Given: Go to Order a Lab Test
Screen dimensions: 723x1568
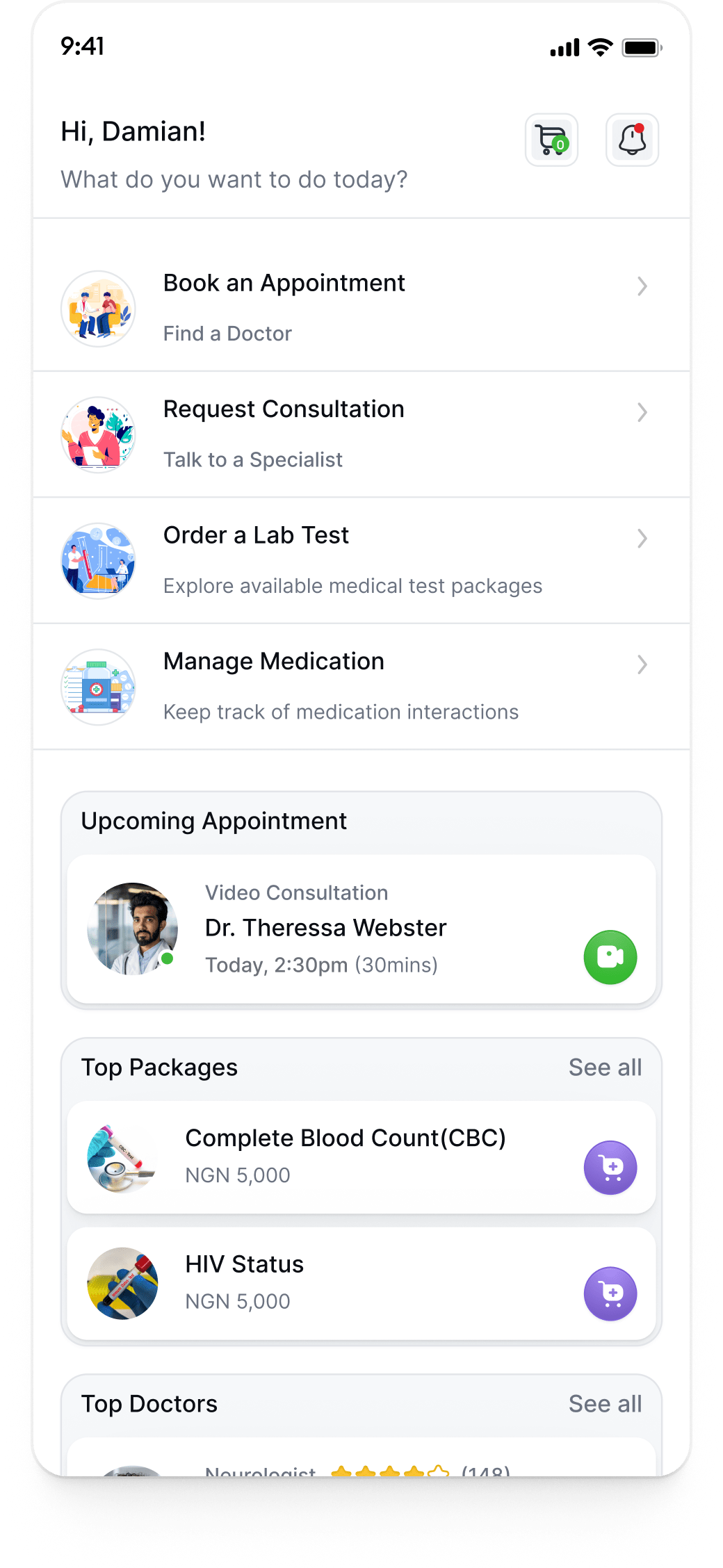Looking at the screenshot, I should 361,560.
